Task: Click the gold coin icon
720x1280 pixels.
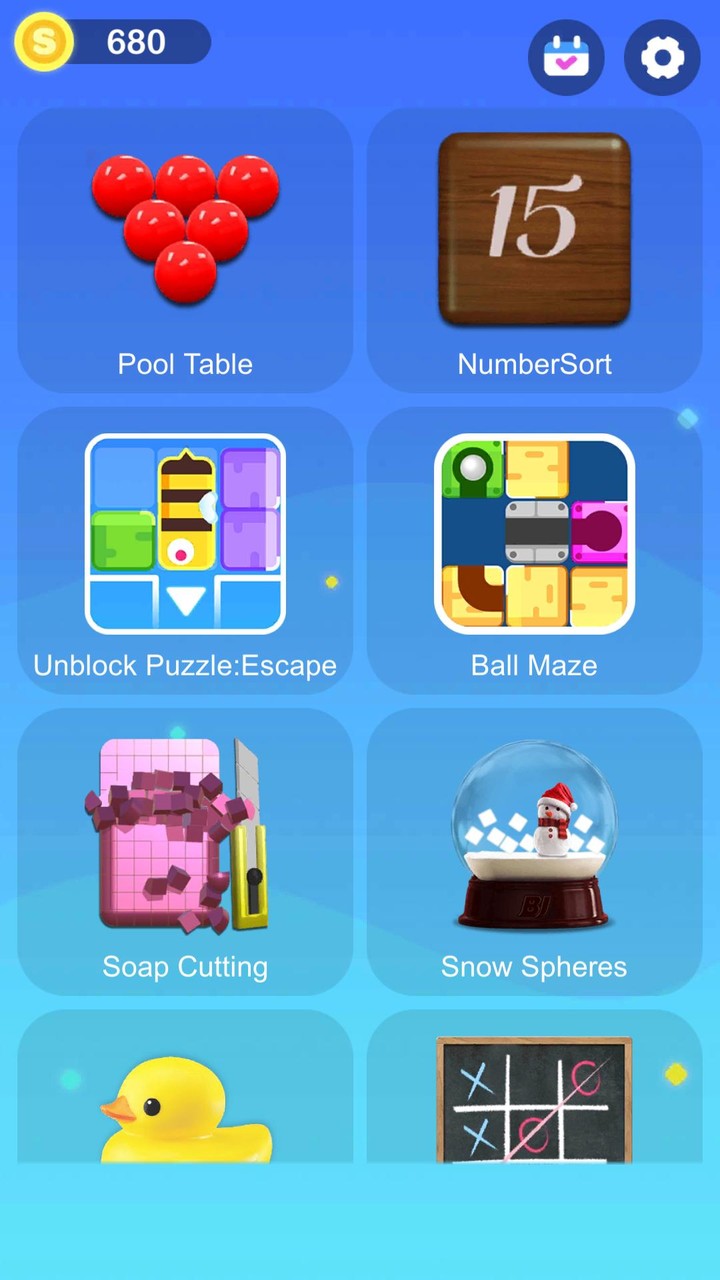Action: (44, 42)
